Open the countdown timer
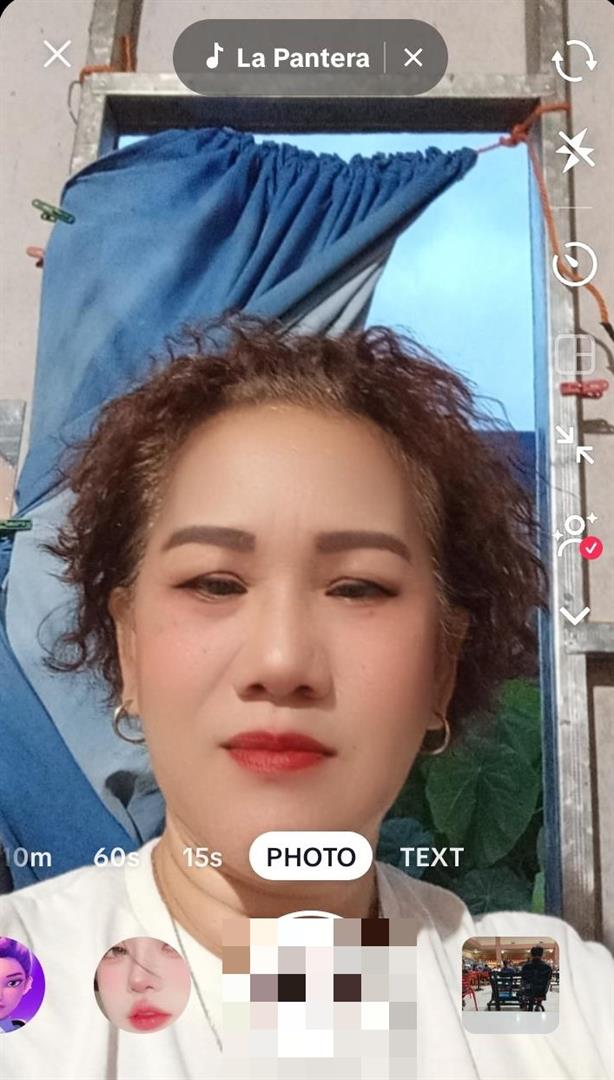Image resolution: width=614 pixels, height=1080 pixels. coord(575,266)
